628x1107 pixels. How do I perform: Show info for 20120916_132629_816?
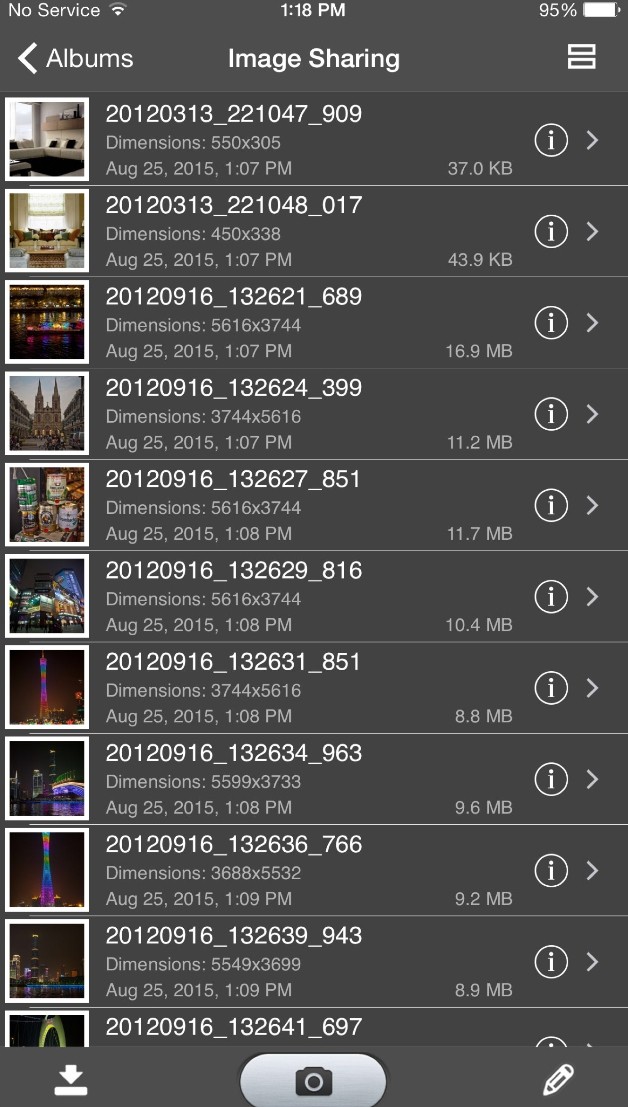coord(550,597)
